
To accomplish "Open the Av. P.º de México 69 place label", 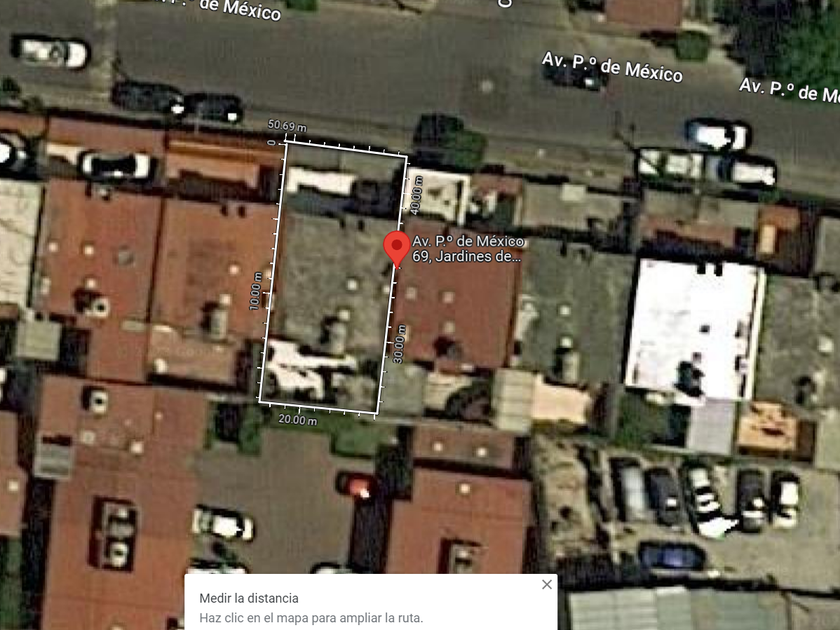I will click(x=468, y=249).
